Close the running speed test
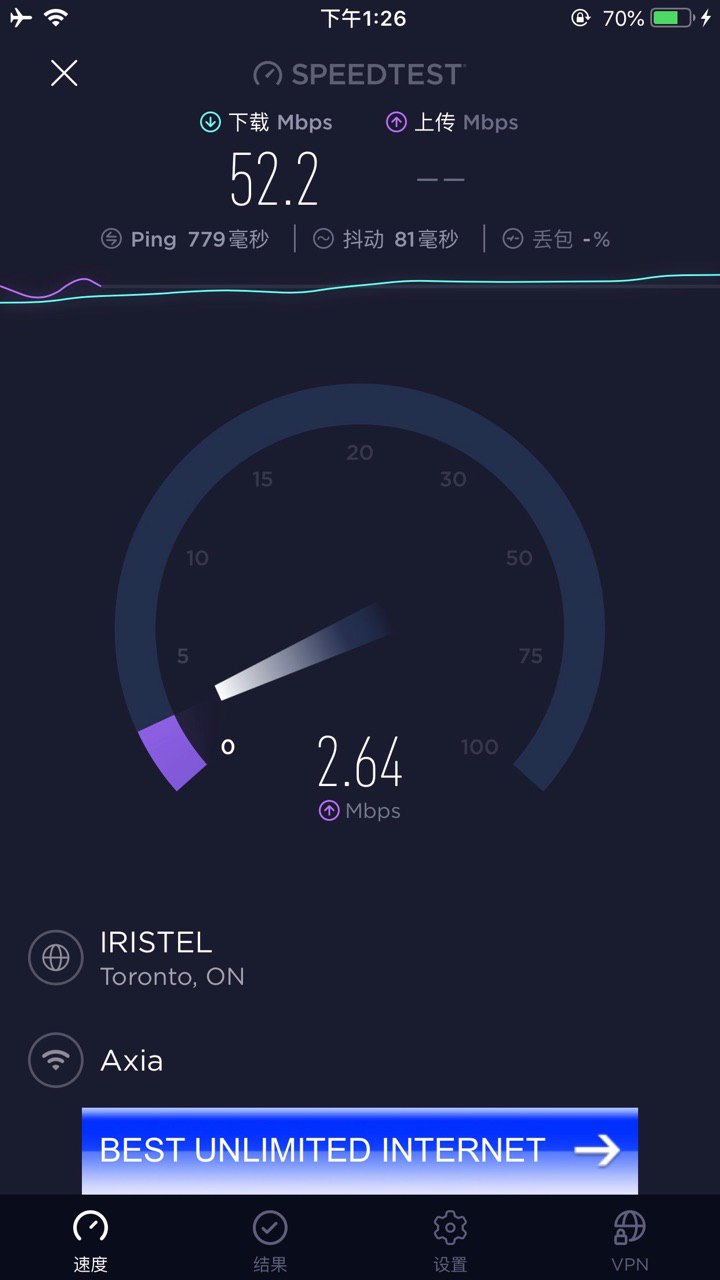Viewport: 720px width, 1280px height. [64, 73]
